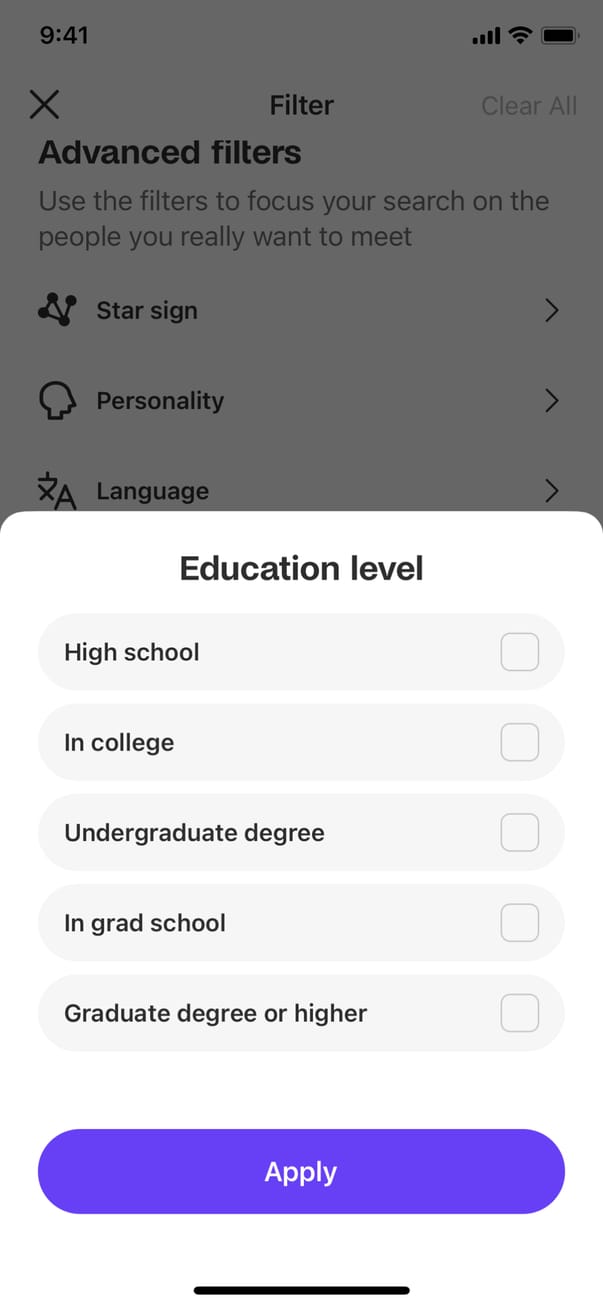Viewport: 603px width, 1306px height.
Task: Tick Undergraduate degree
Action: pyautogui.click(x=519, y=833)
